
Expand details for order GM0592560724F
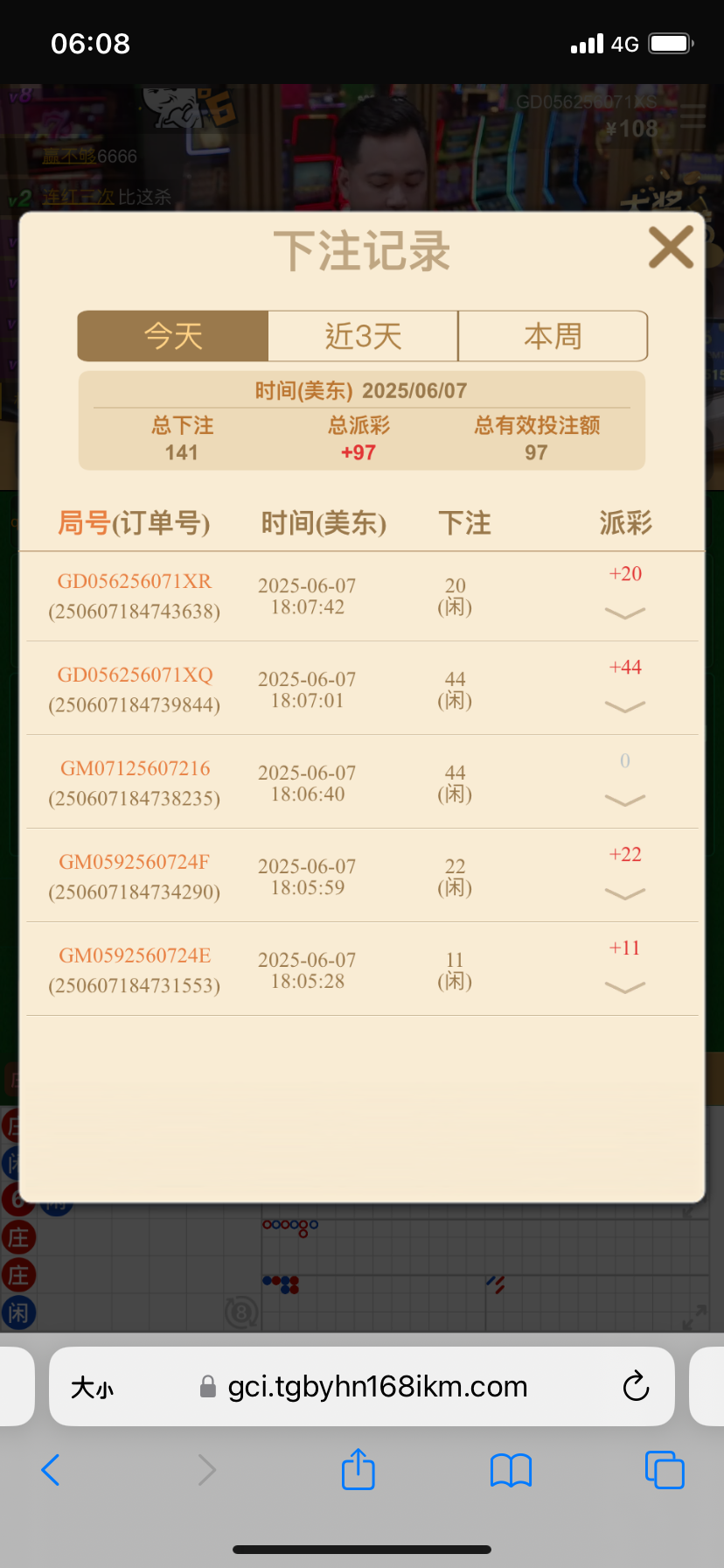click(x=624, y=893)
